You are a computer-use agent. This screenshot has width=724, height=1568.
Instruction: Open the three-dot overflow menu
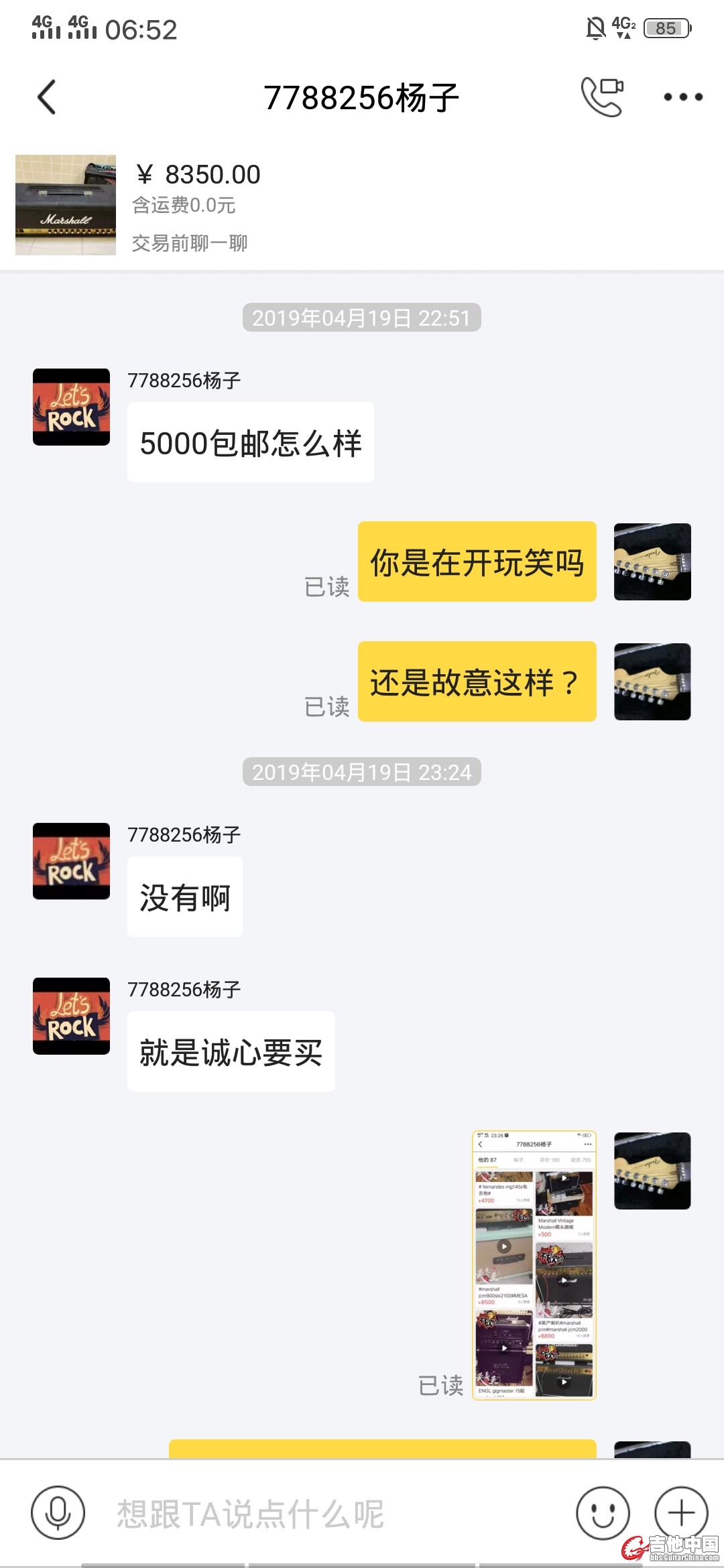click(x=682, y=97)
